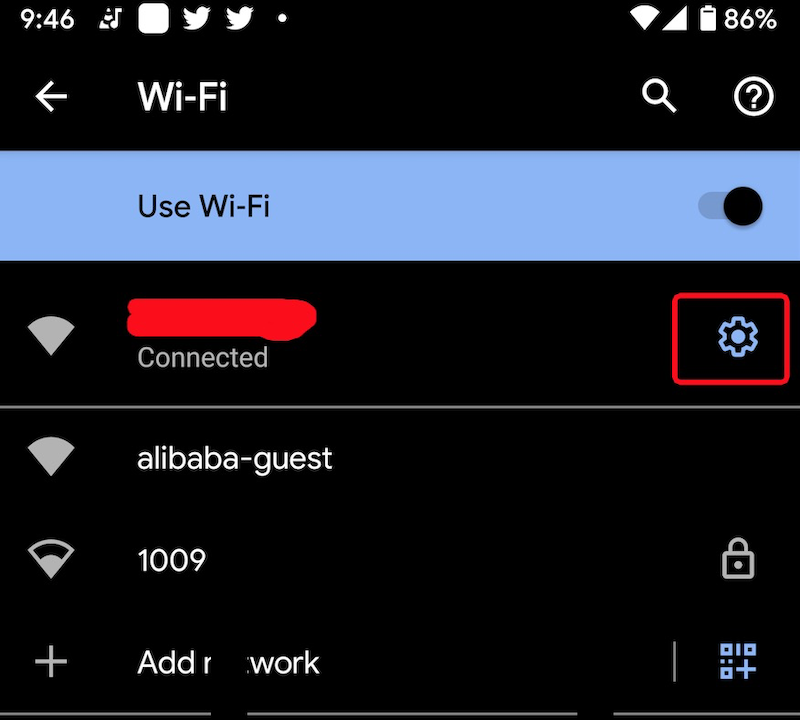
Task: Scan a QR code to join network
Action: coord(738,662)
